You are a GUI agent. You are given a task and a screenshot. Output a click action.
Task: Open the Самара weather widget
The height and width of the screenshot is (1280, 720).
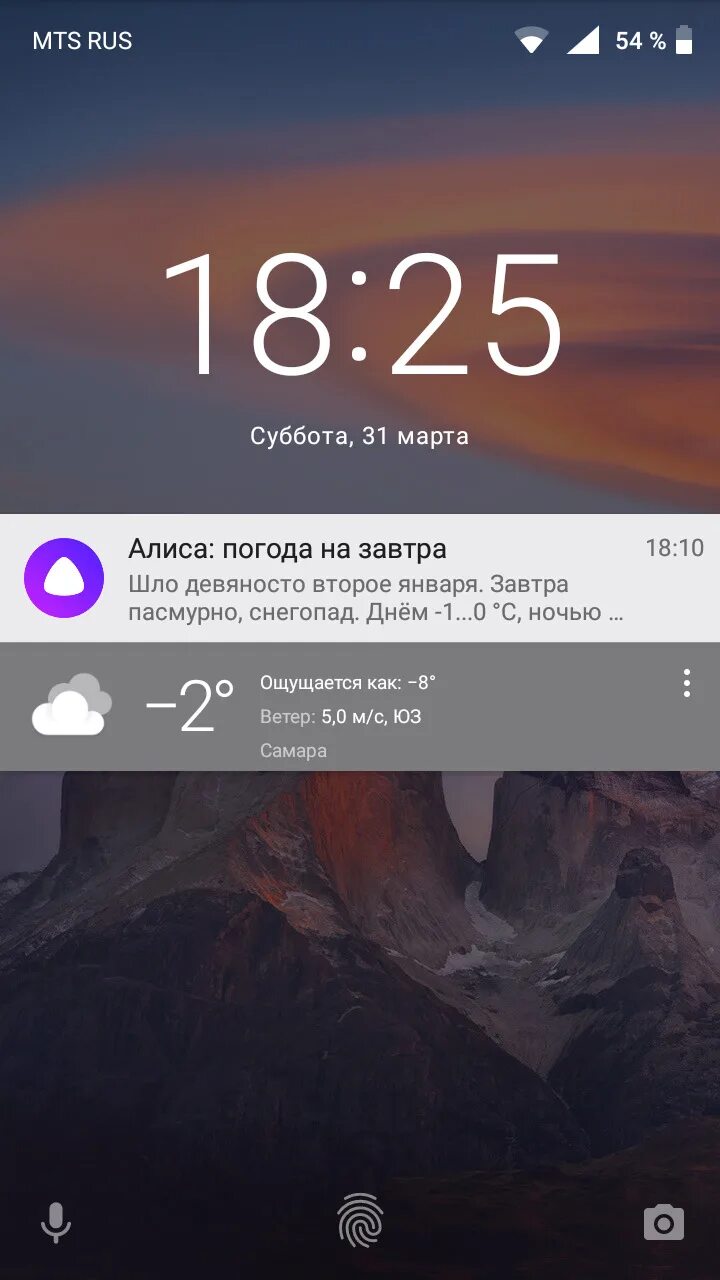coord(360,707)
